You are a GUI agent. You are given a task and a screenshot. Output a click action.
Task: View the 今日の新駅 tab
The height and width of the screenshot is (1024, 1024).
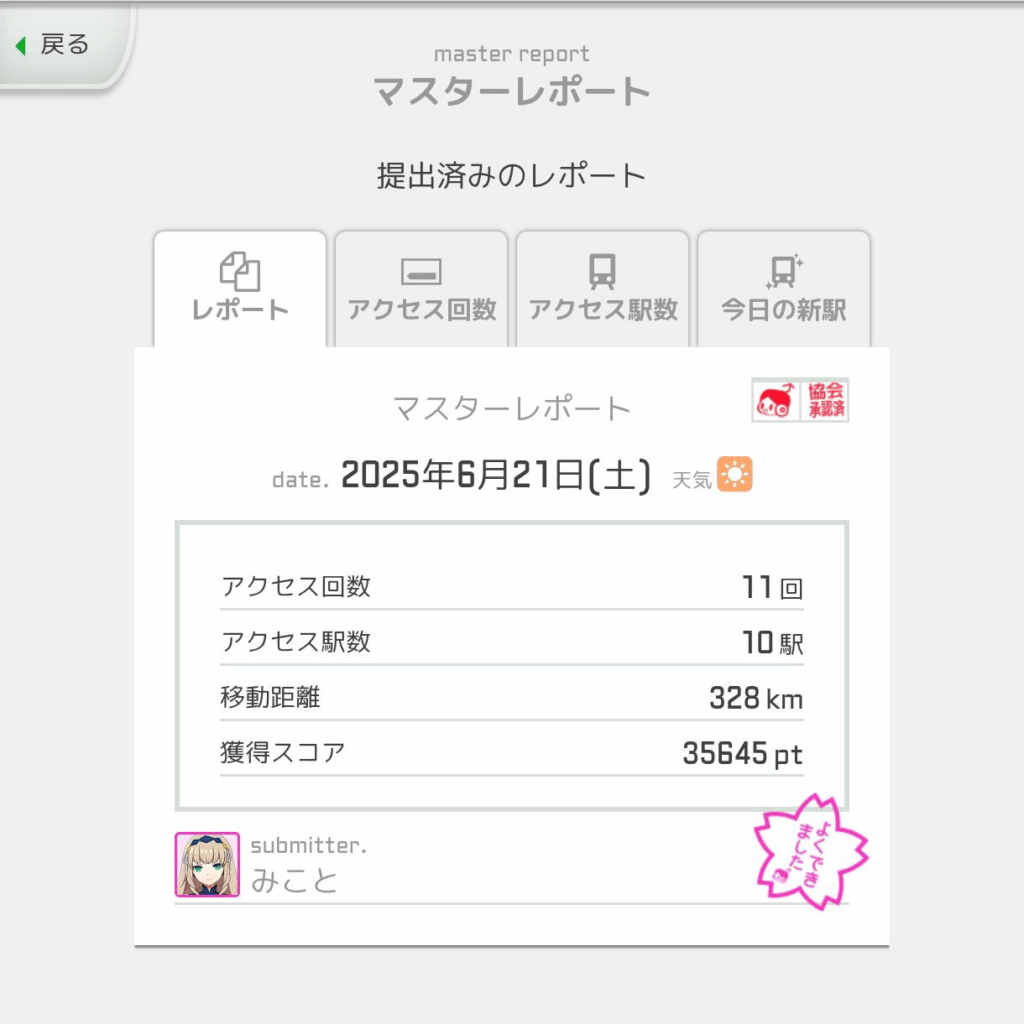783,288
